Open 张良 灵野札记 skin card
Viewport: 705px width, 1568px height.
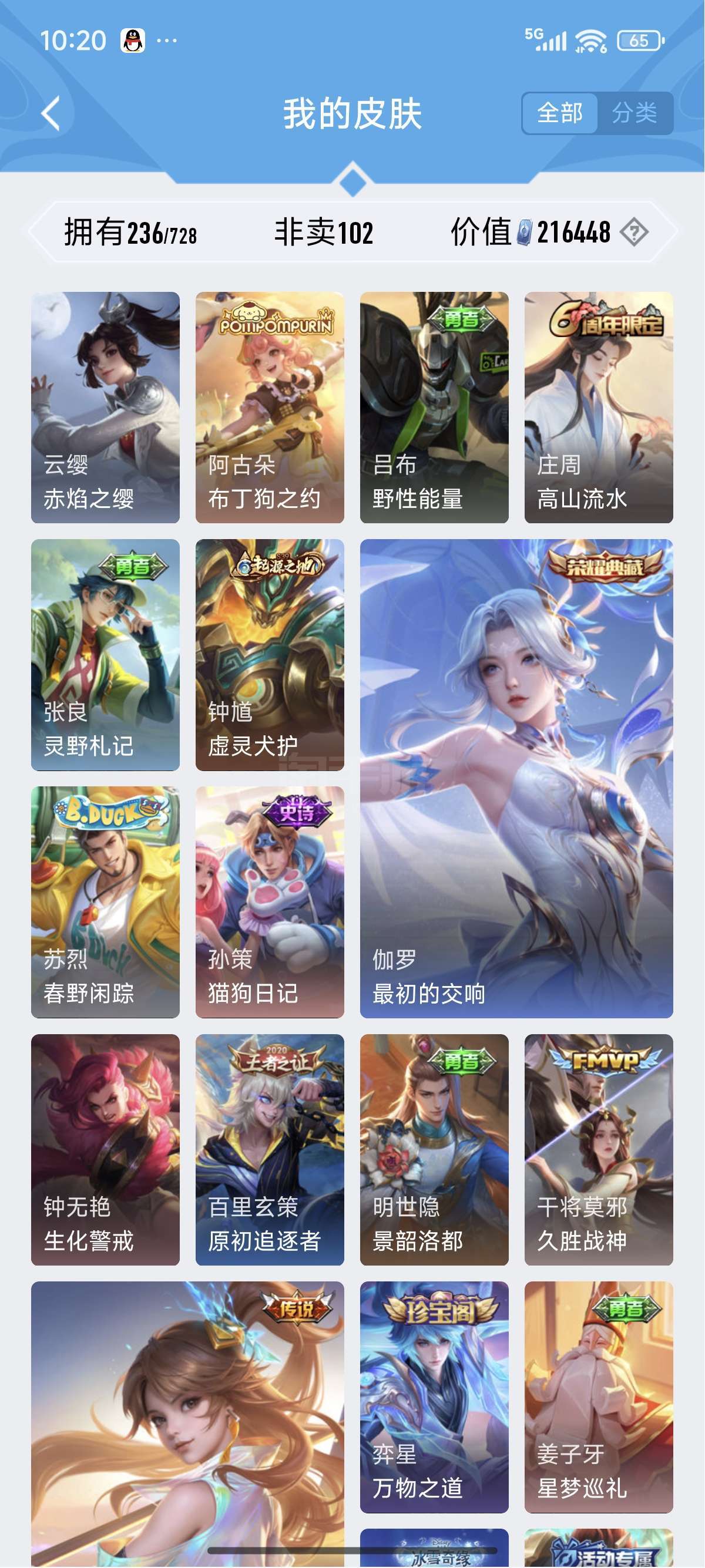[105, 655]
